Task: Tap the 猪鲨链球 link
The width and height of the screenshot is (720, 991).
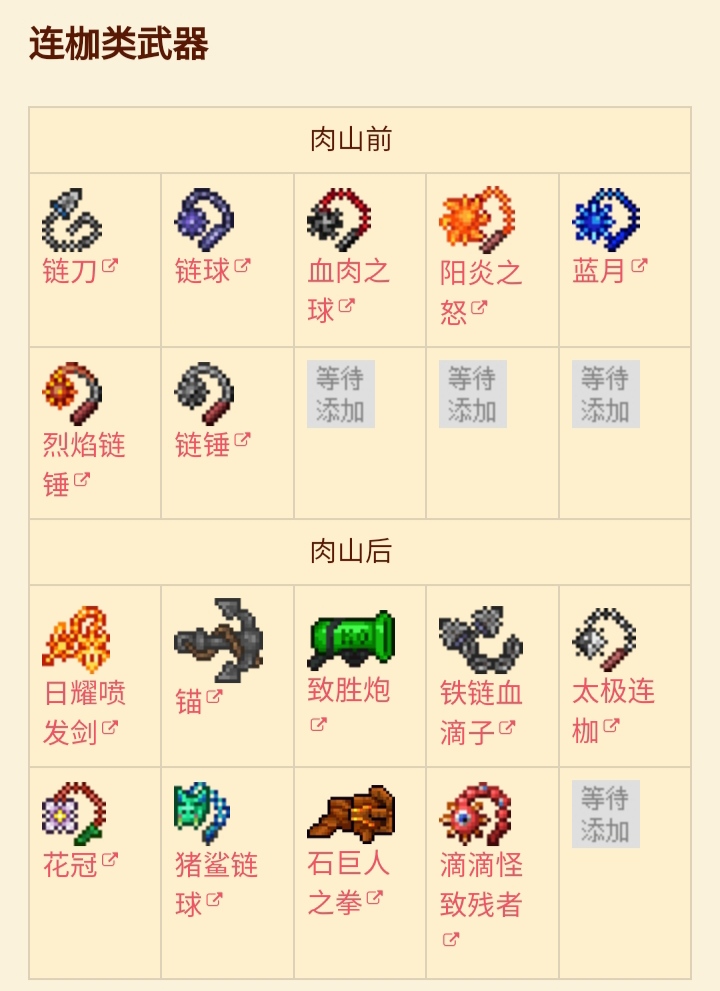Action: tap(216, 865)
